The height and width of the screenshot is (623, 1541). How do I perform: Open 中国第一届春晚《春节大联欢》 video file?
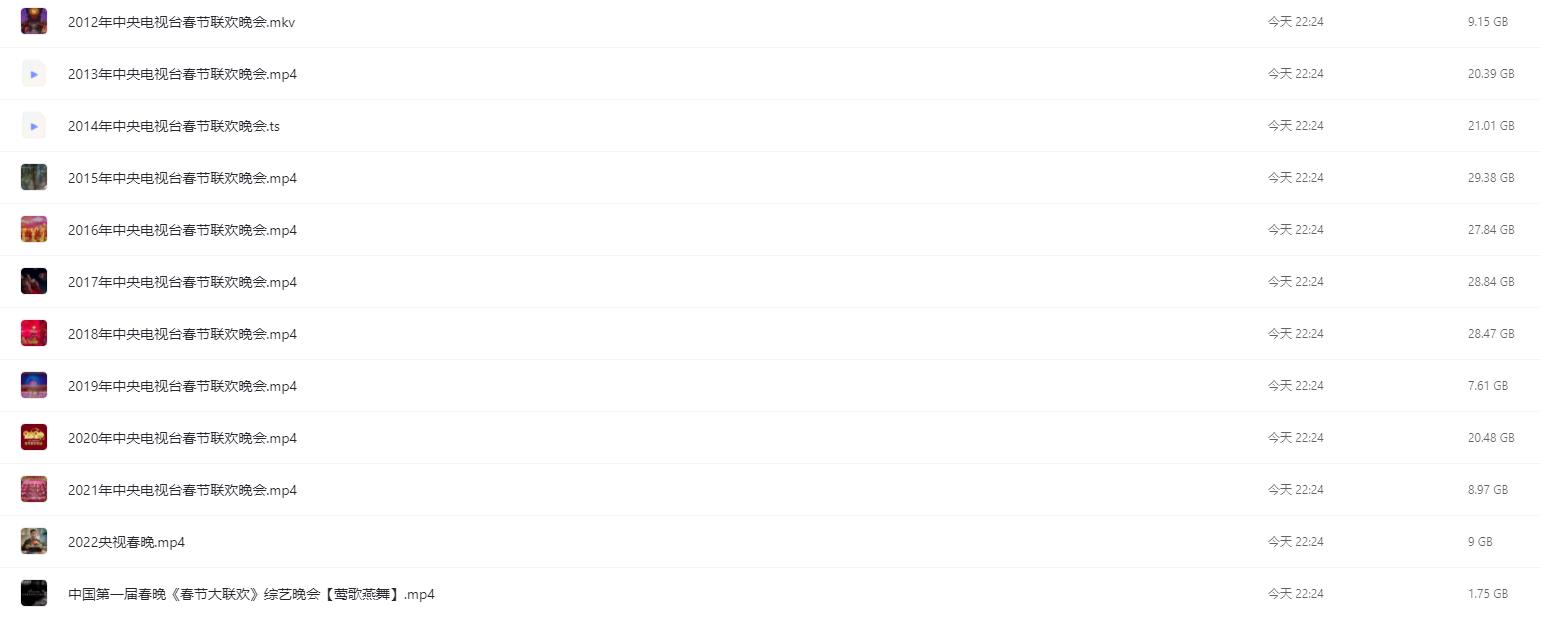pyautogui.click(x=251, y=594)
